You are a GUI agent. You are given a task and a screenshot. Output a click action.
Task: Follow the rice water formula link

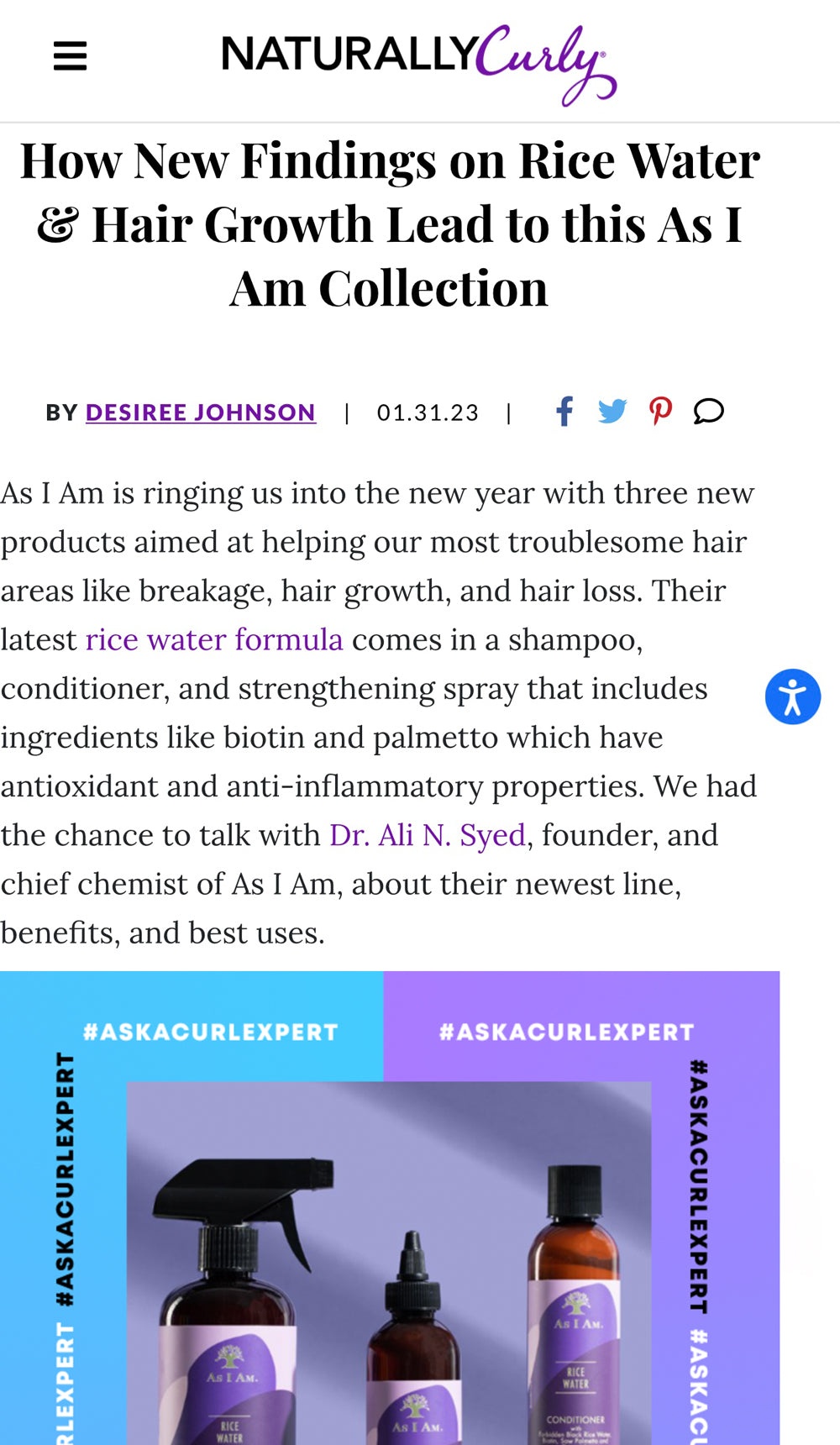pyautogui.click(x=214, y=640)
